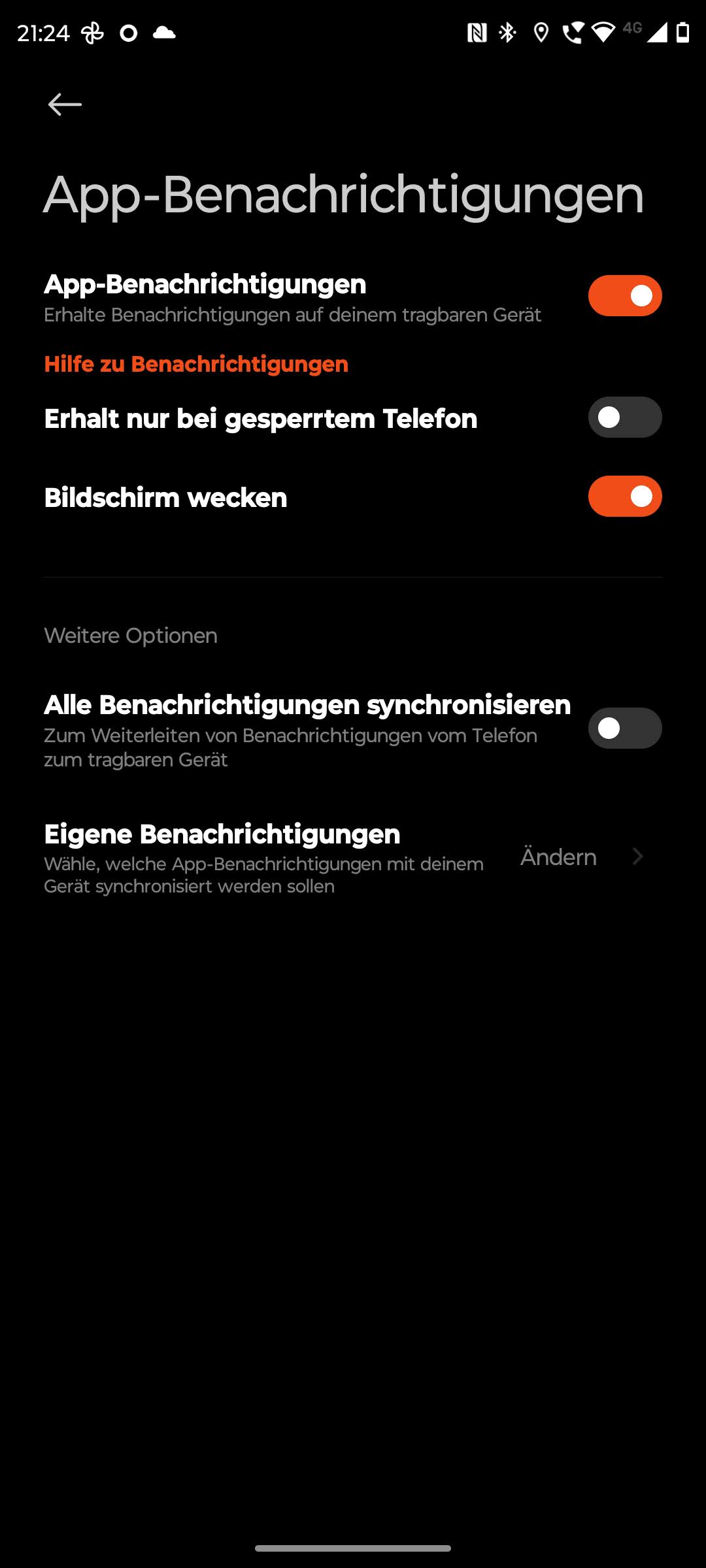
Task: Open Eigene Benachrichtigungen settings row
Action: click(353, 857)
